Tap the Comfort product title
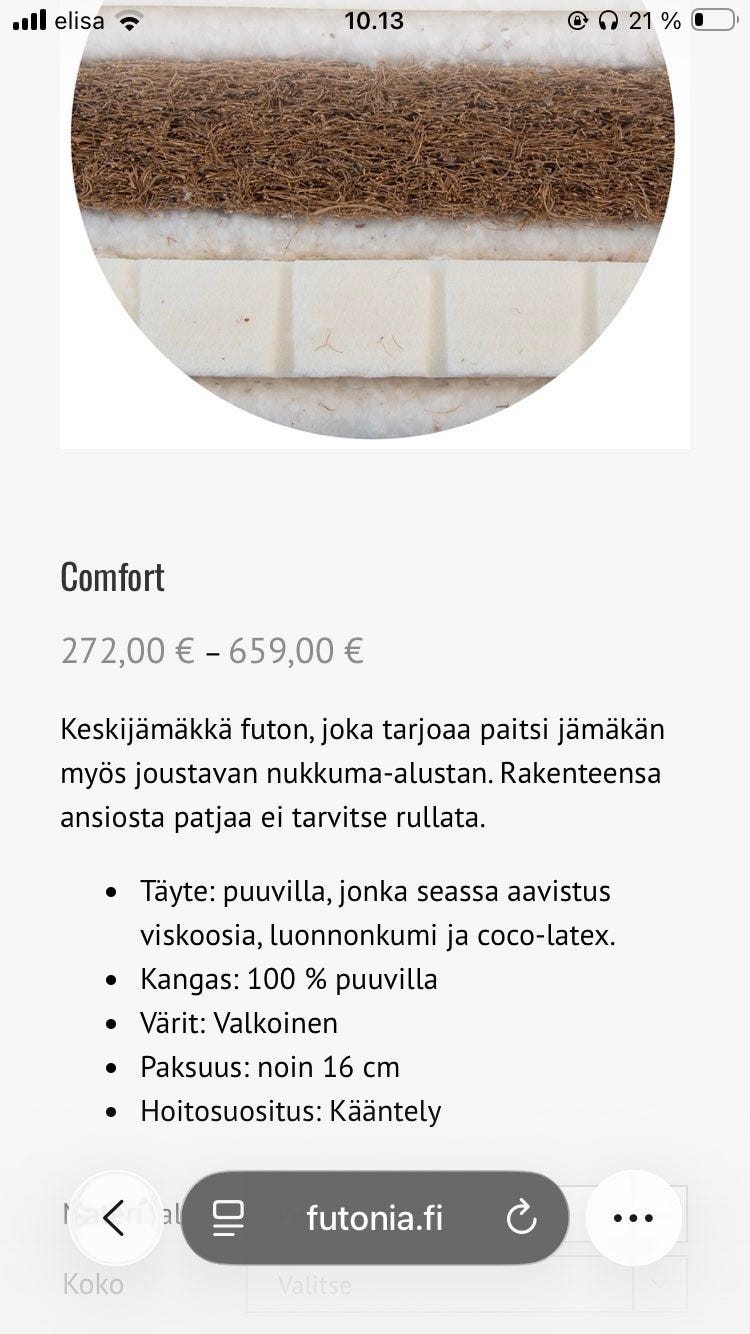 [112, 577]
